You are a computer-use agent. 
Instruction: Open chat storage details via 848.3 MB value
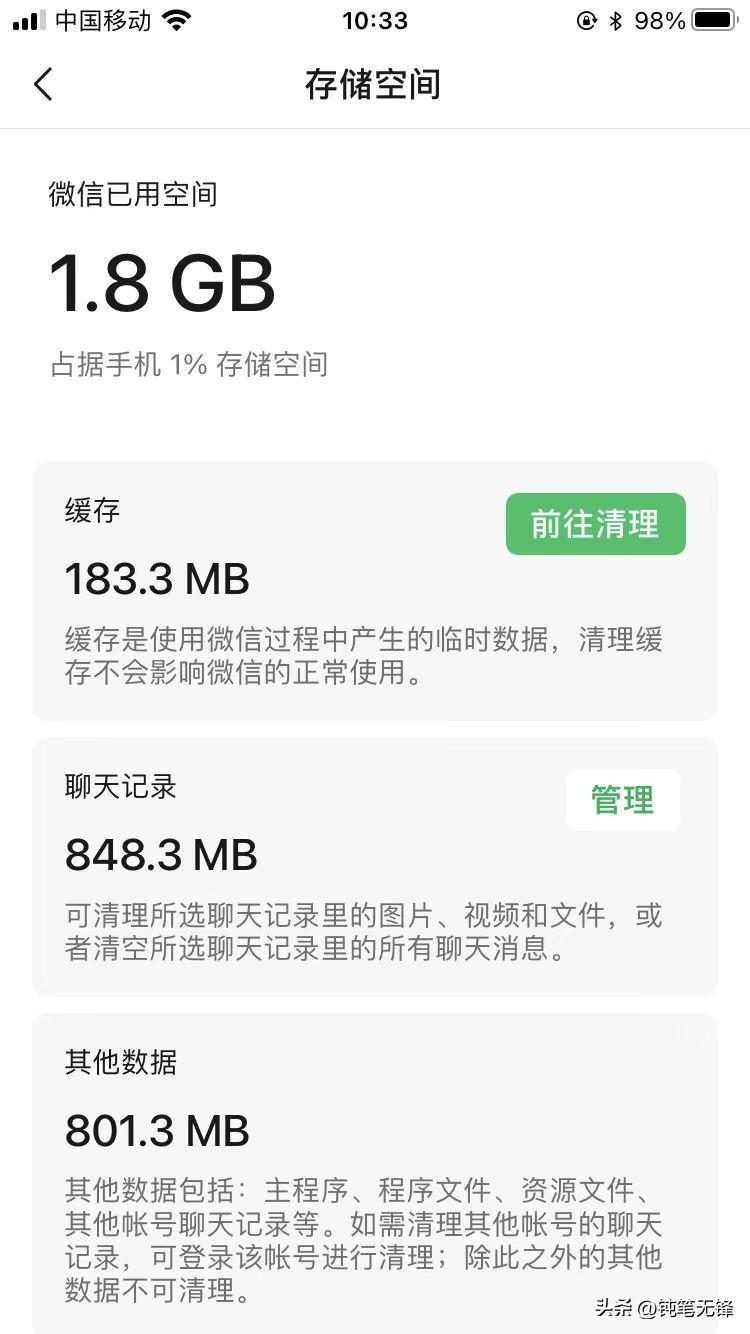(161, 855)
